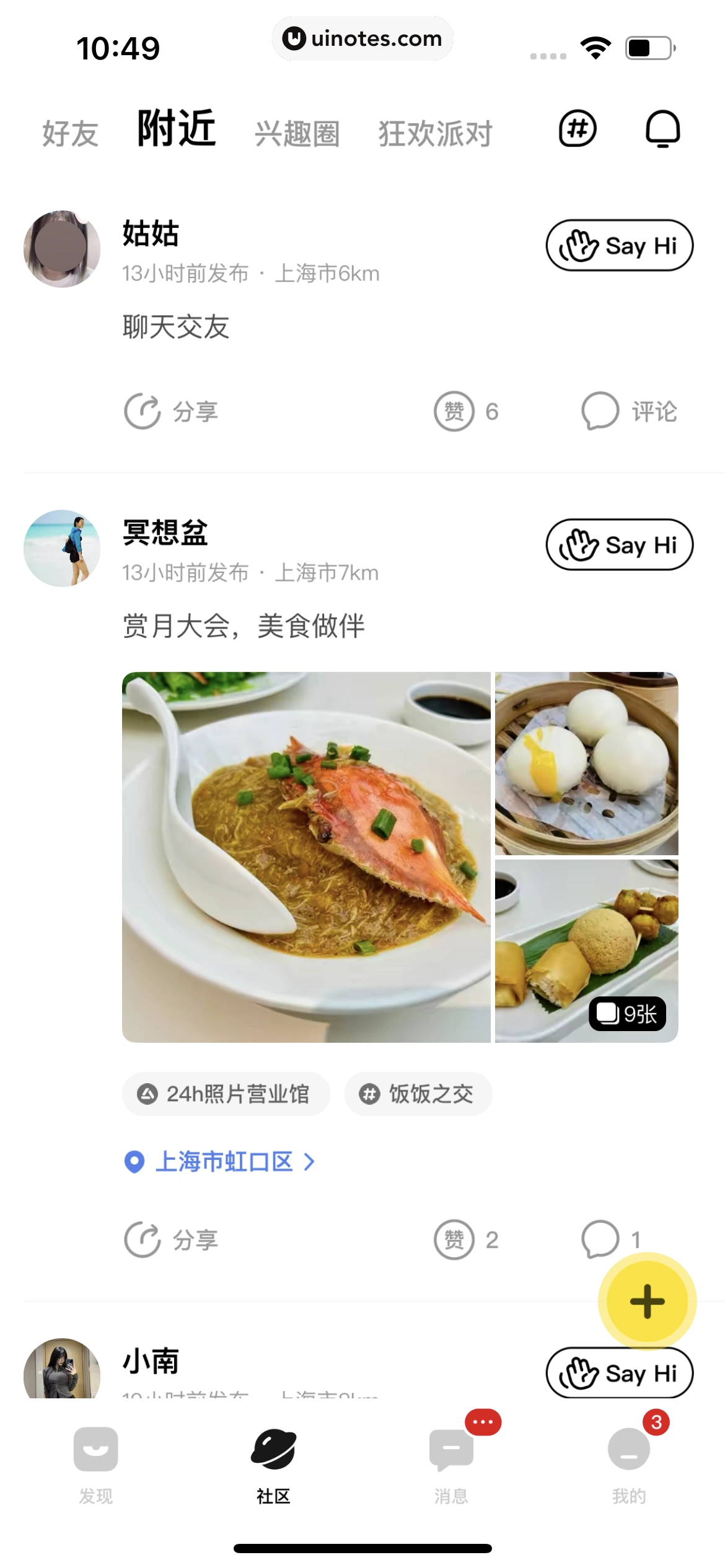Open the notifications bell

coord(662,129)
